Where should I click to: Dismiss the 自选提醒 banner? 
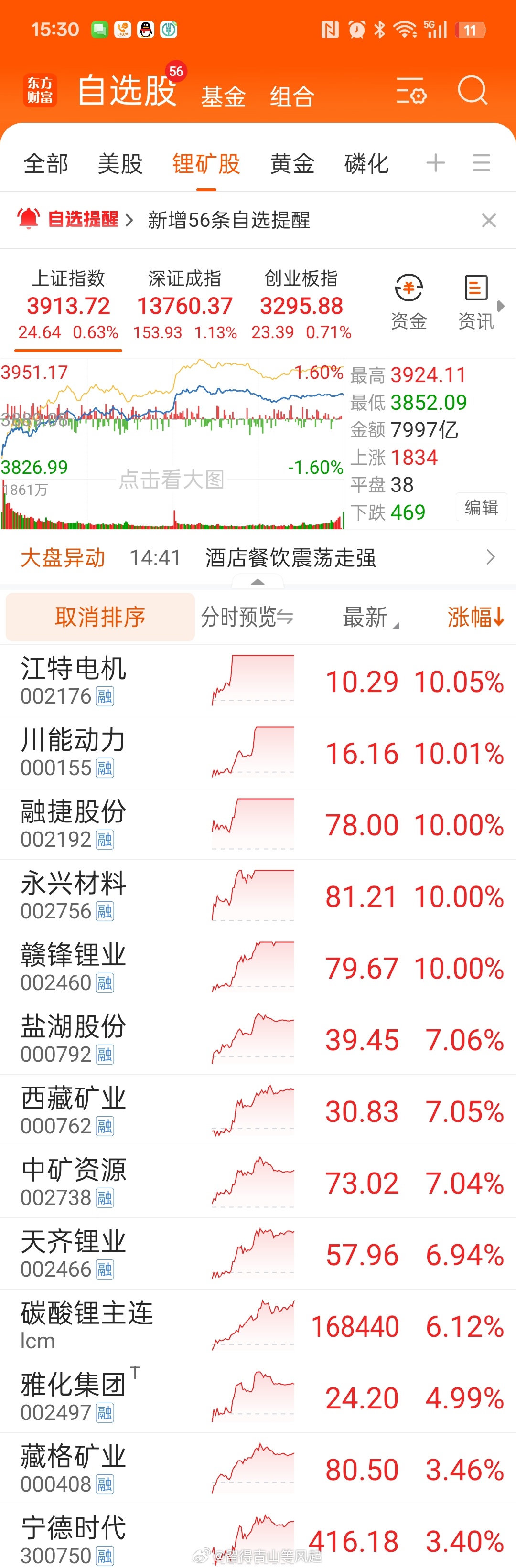point(489,220)
